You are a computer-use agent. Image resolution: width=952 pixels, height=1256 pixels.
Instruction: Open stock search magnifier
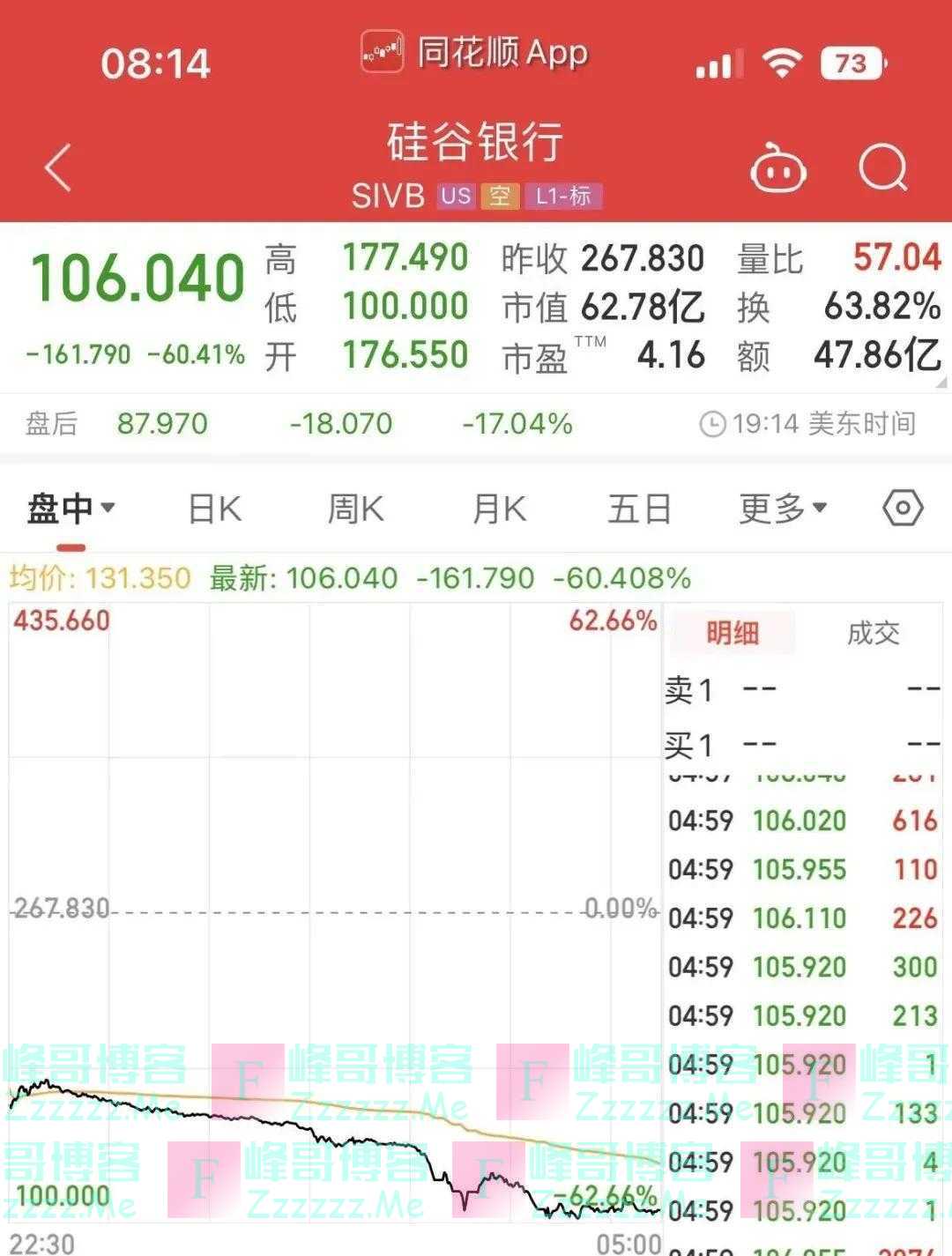tap(882, 167)
